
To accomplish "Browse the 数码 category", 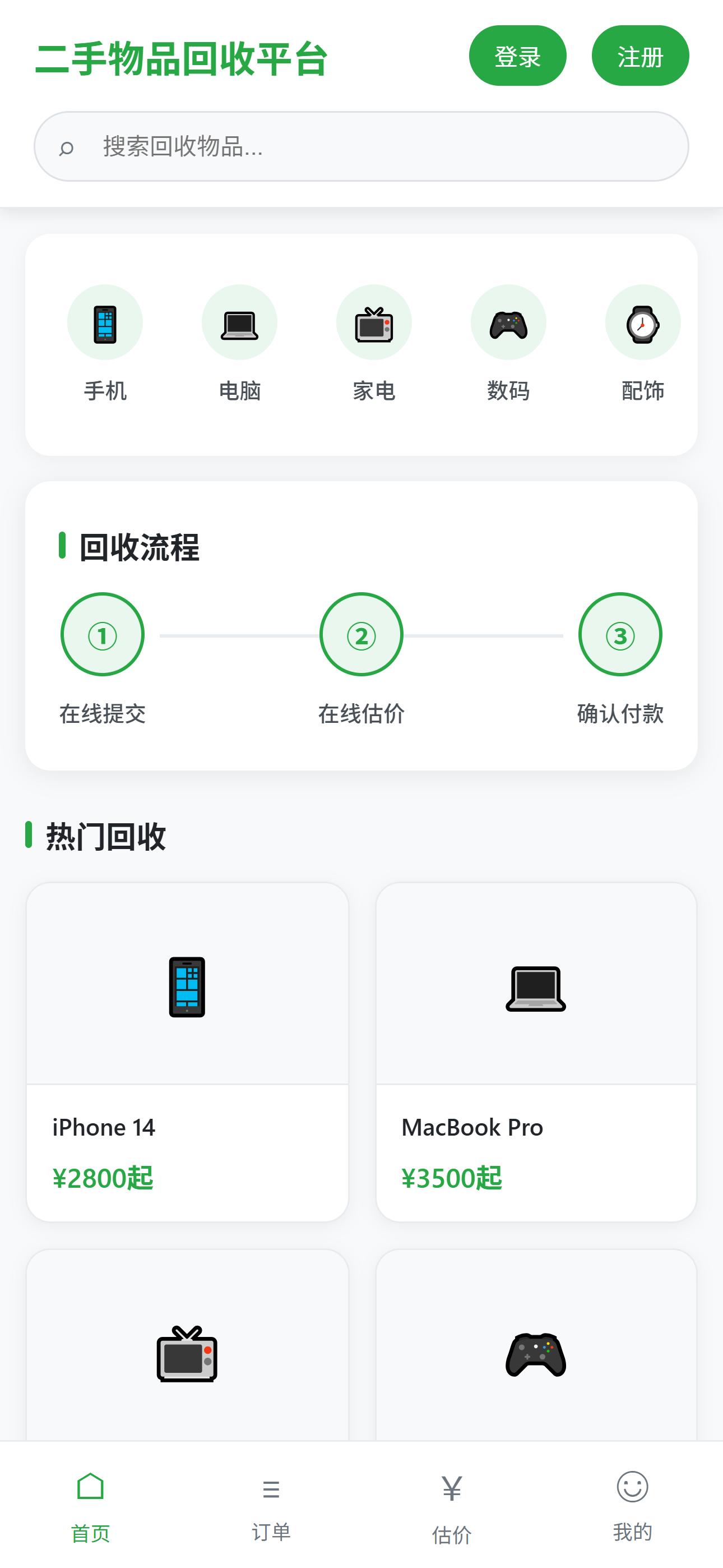I will pyautogui.click(x=509, y=344).
